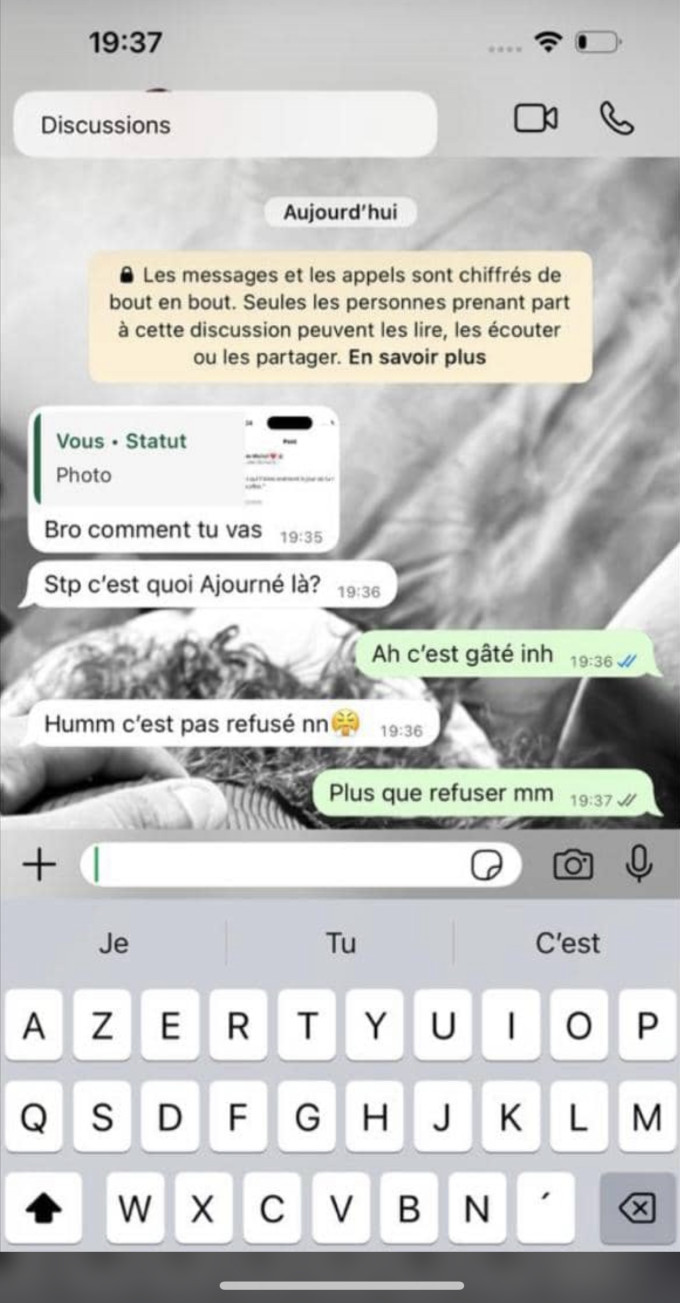Go back to Discussions
The width and height of the screenshot is (680, 1303).
click(106, 125)
